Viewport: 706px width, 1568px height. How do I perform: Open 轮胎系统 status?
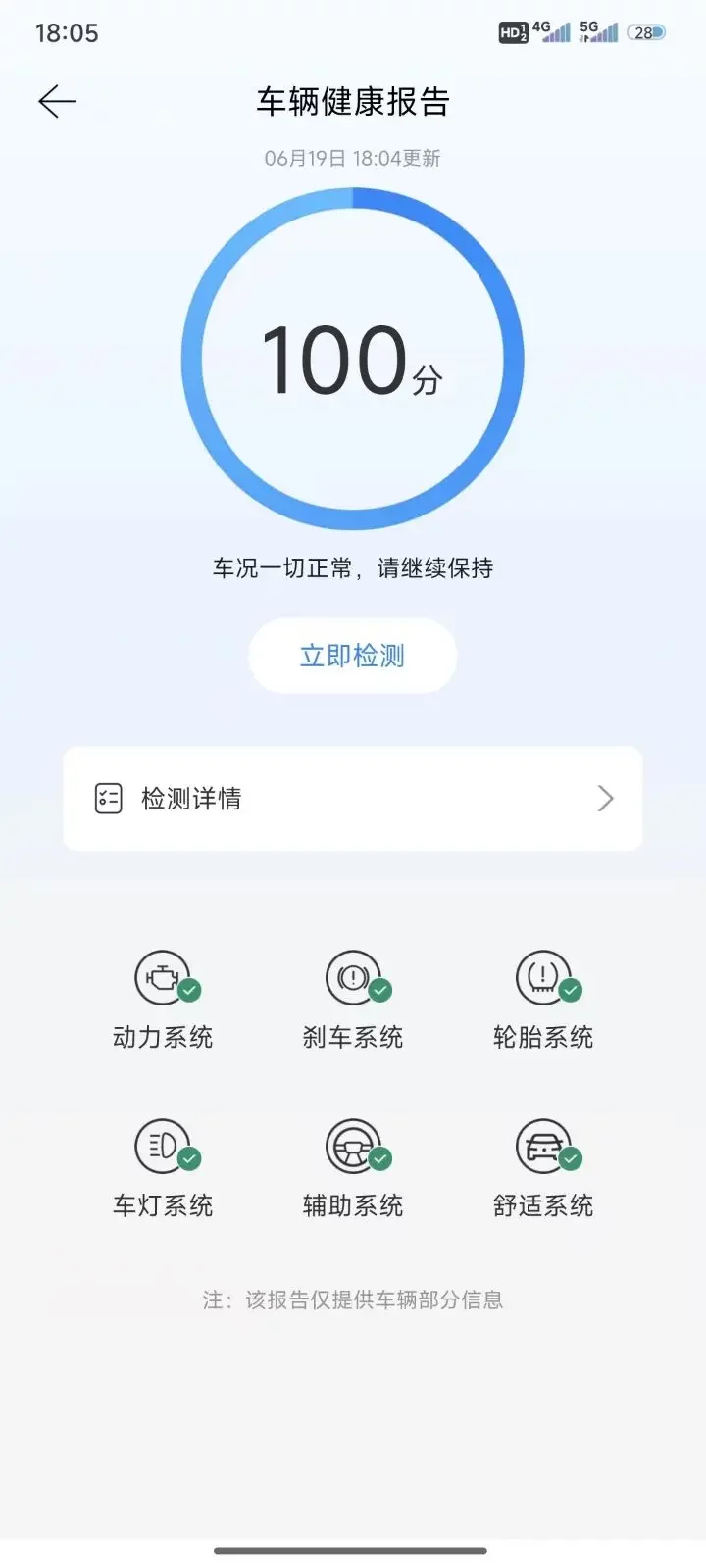[x=543, y=1001]
